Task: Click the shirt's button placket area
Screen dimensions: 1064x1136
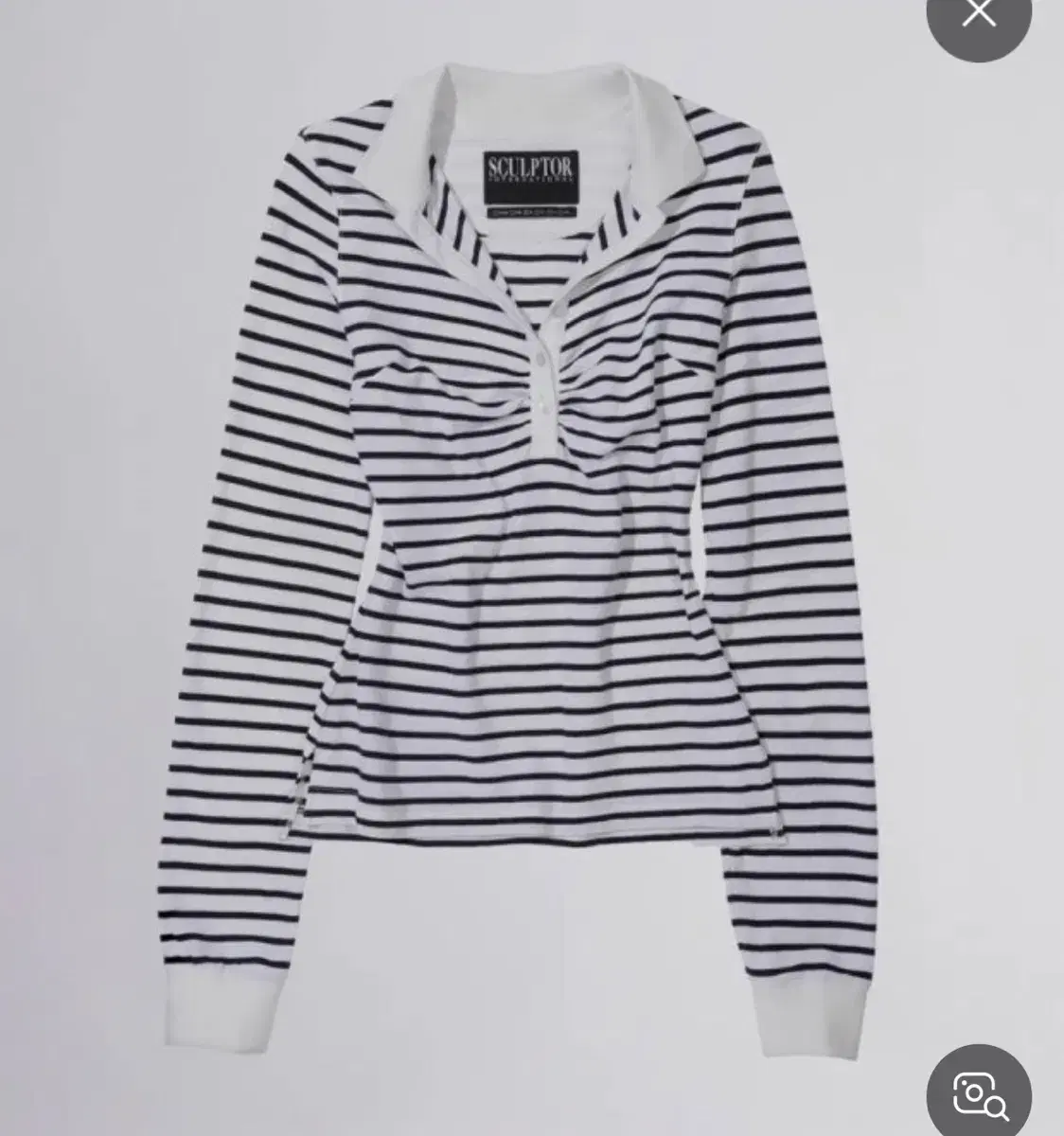Action: click(544, 379)
